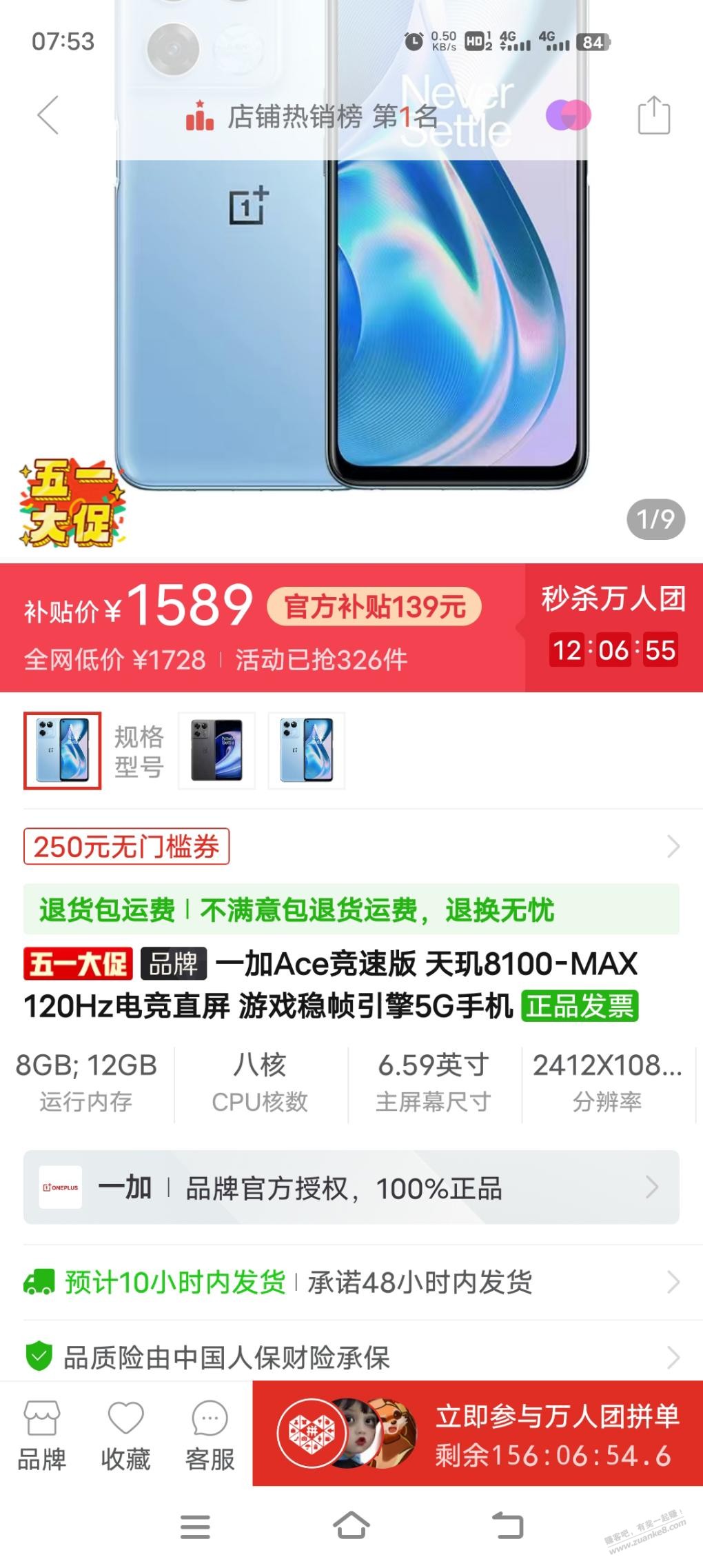Select the black phone variant thumbnail
Viewport: 703px width, 1568px height.
(x=216, y=750)
